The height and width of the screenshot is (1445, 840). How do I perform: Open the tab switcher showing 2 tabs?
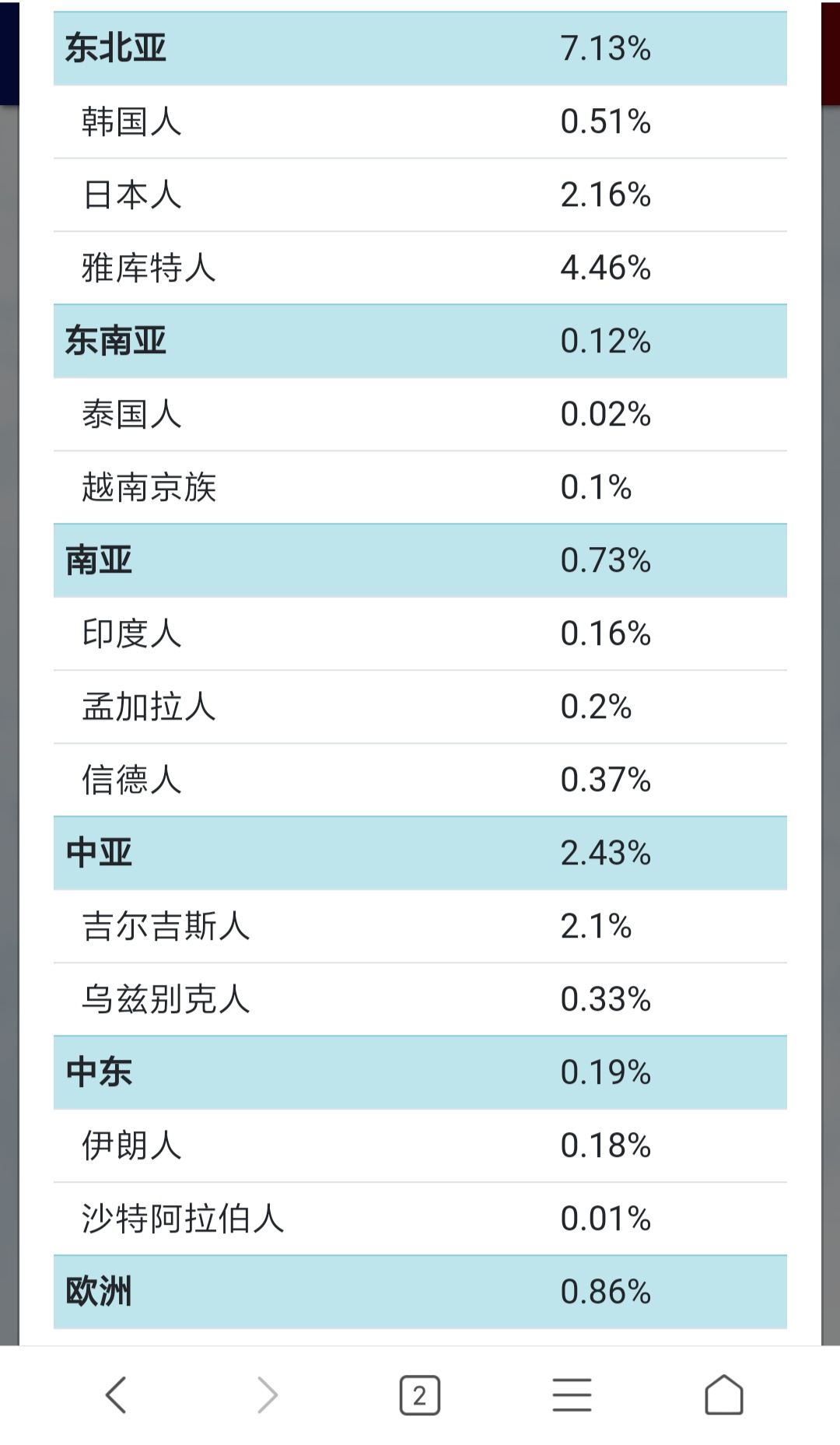click(420, 1395)
